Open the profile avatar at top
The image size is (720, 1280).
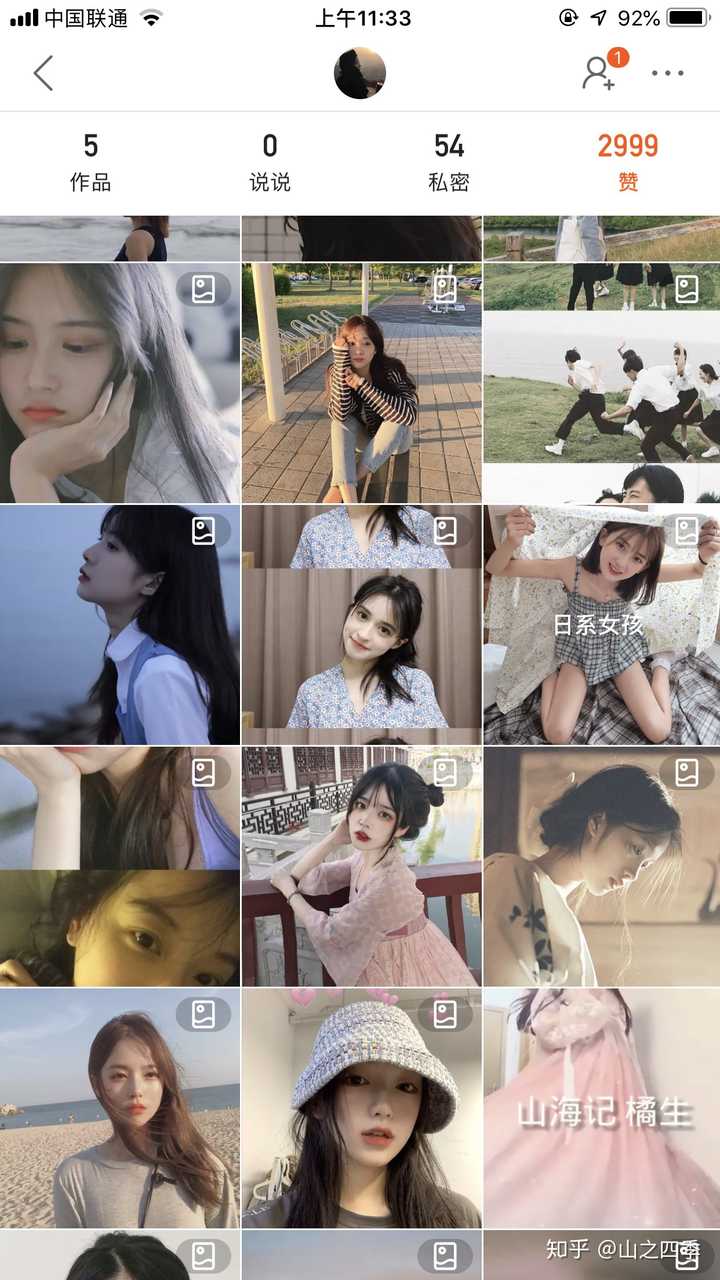359,73
